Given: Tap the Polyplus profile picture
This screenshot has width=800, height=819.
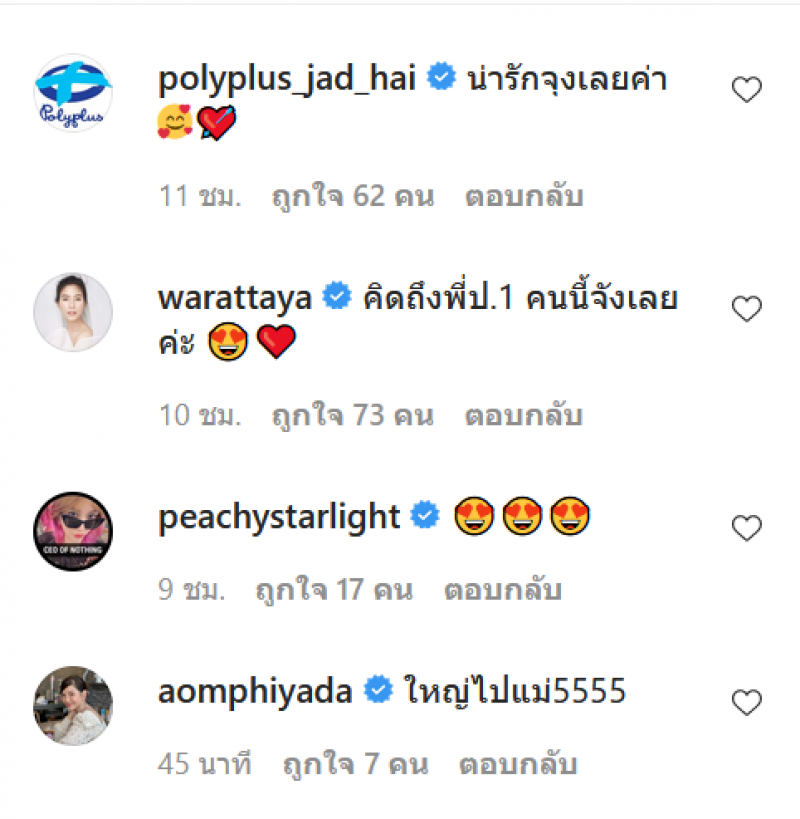Looking at the screenshot, I should pos(73,92).
